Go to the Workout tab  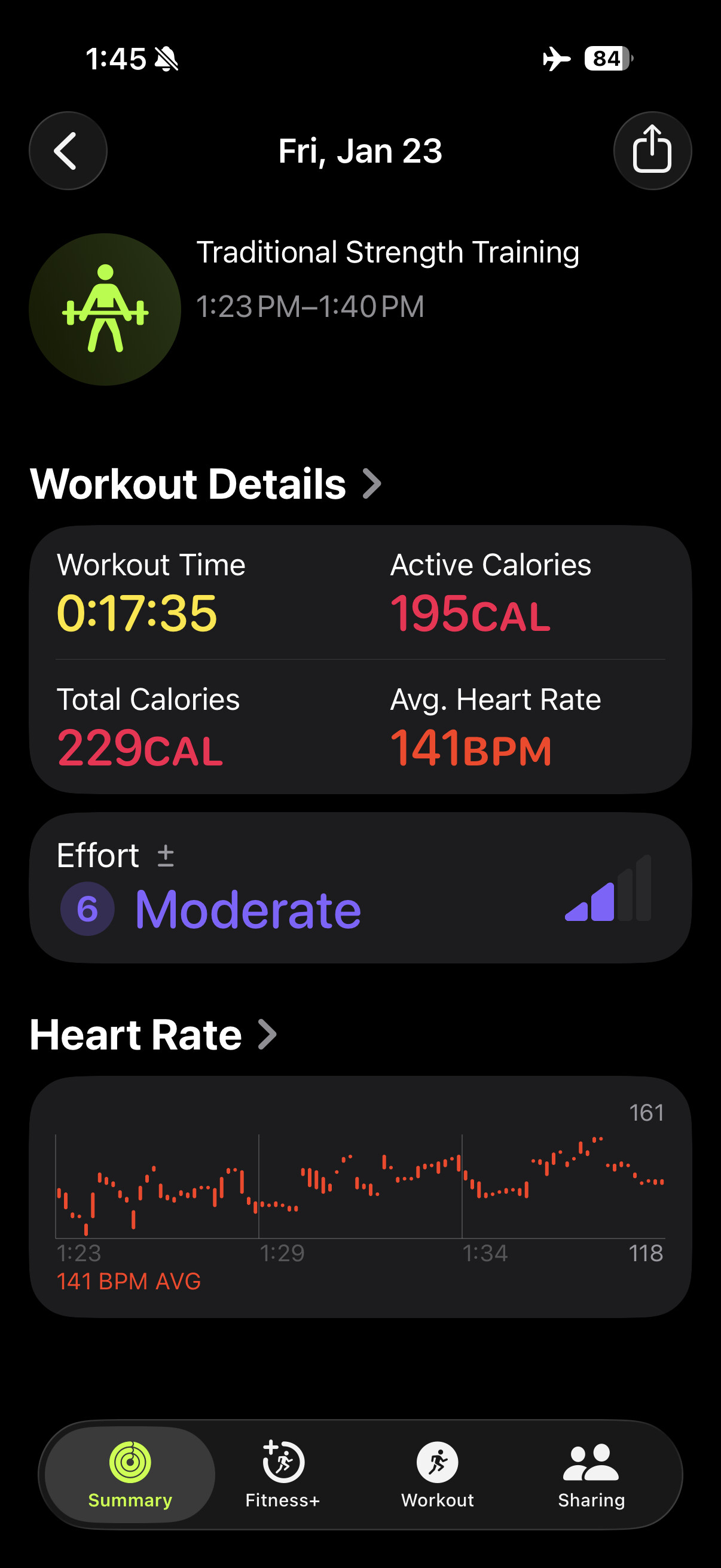pos(438,1473)
